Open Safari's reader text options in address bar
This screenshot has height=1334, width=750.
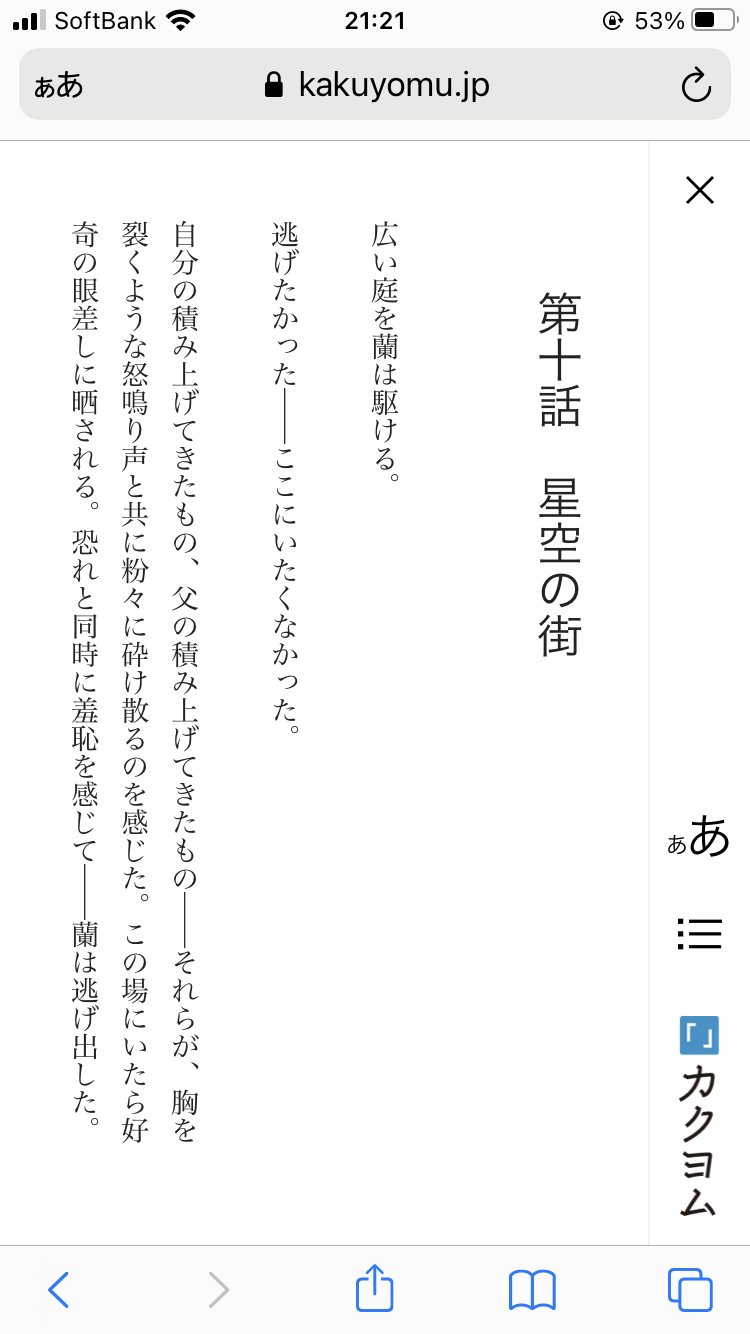click(x=59, y=86)
